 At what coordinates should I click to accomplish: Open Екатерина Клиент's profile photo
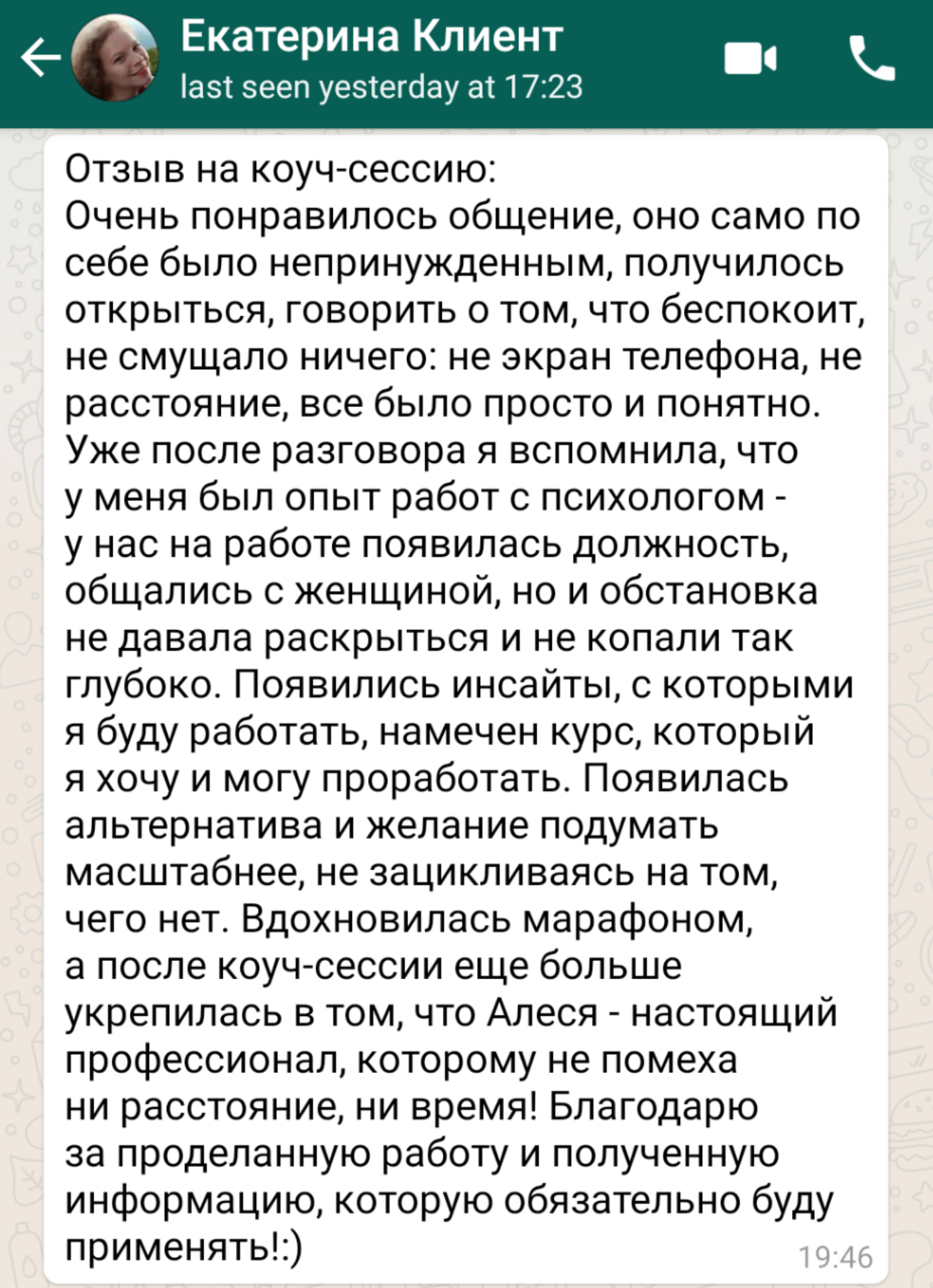coord(115,58)
